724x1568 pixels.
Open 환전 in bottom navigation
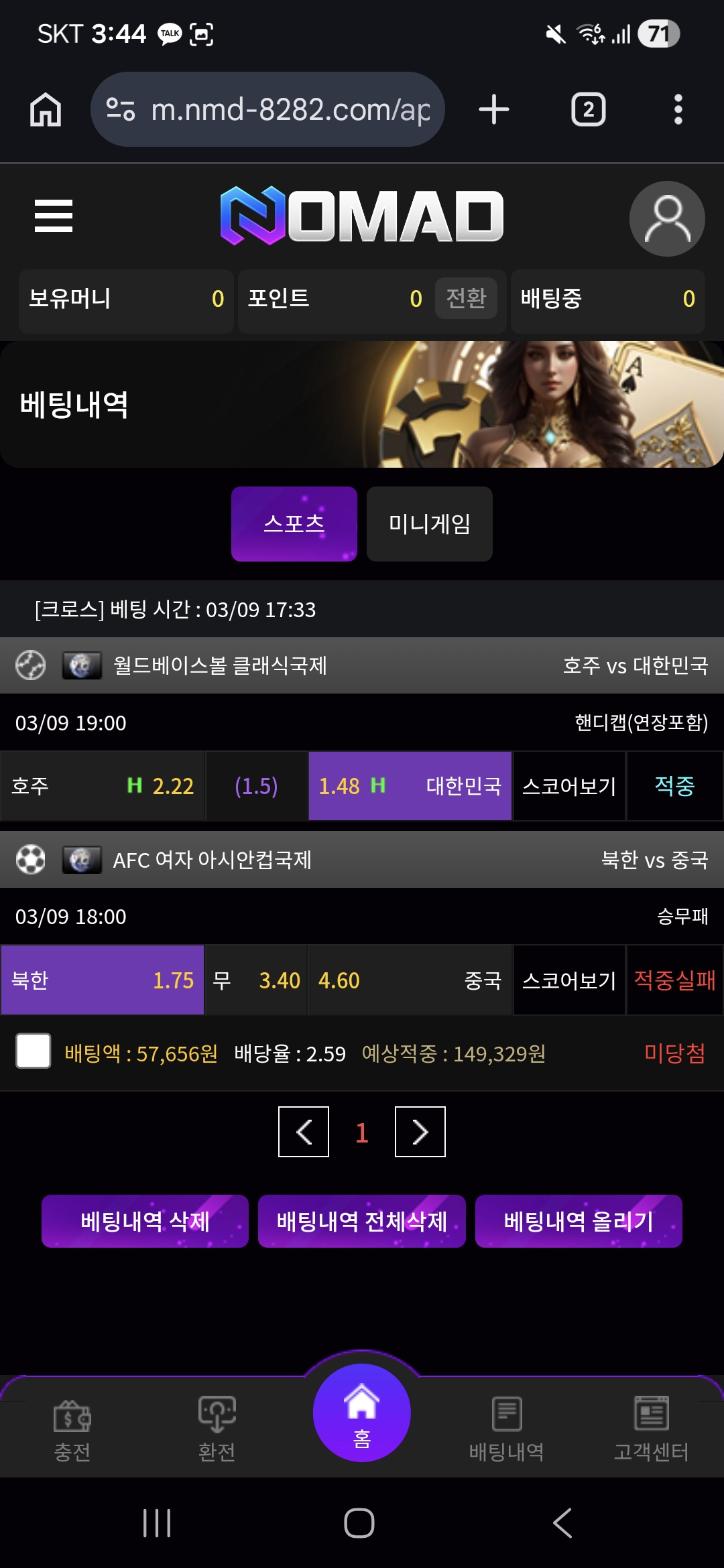(x=217, y=1429)
